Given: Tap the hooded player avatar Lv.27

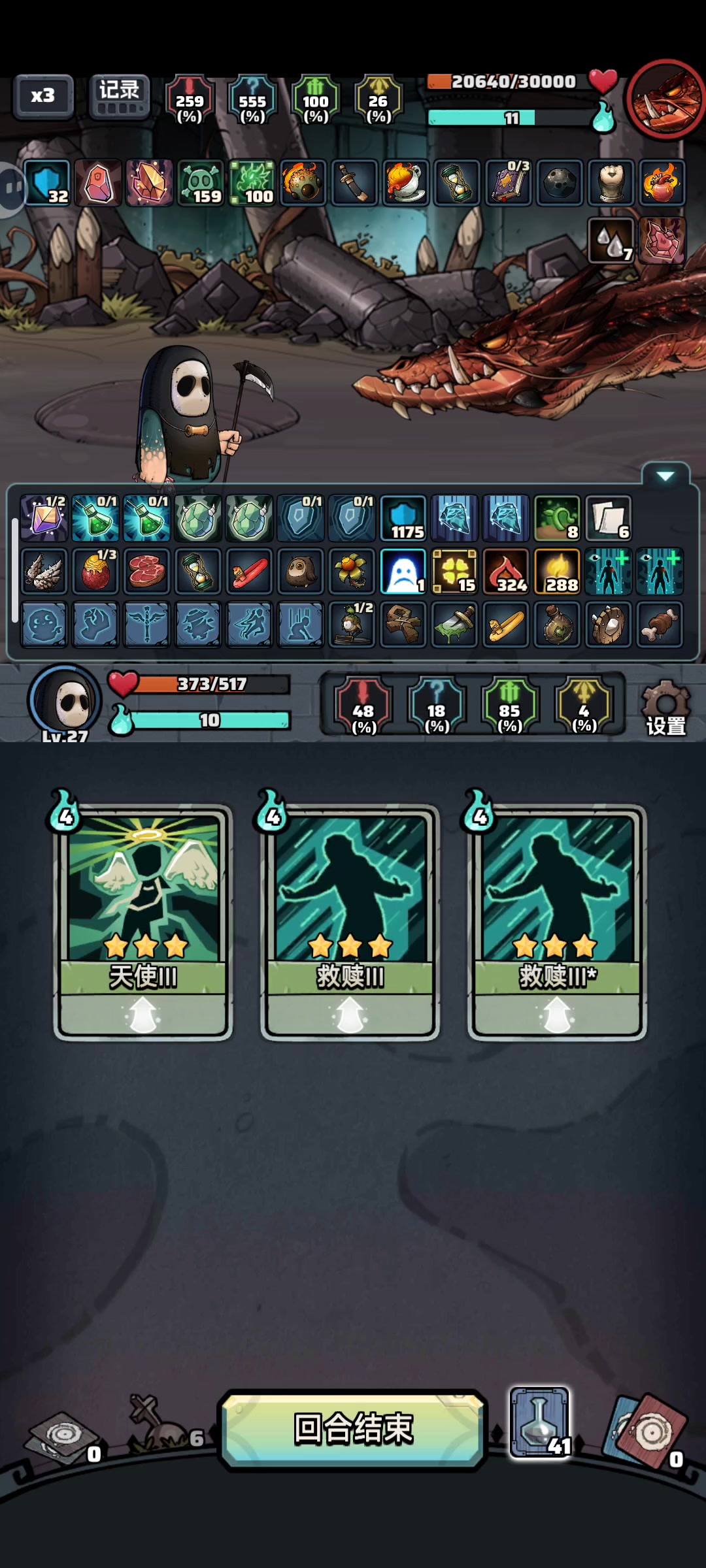Looking at the screenshot, I should [x=65, y=702].
